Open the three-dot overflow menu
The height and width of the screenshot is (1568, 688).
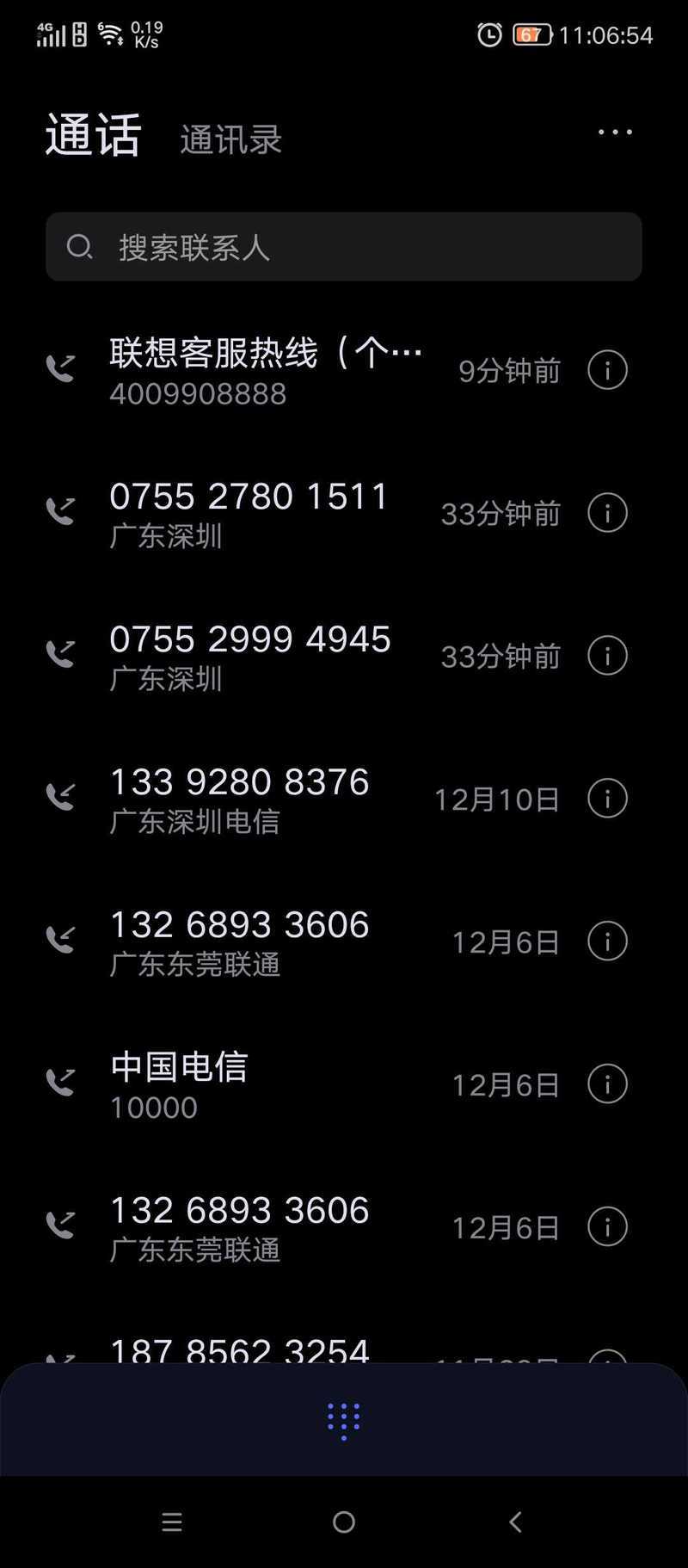point(615,132)
